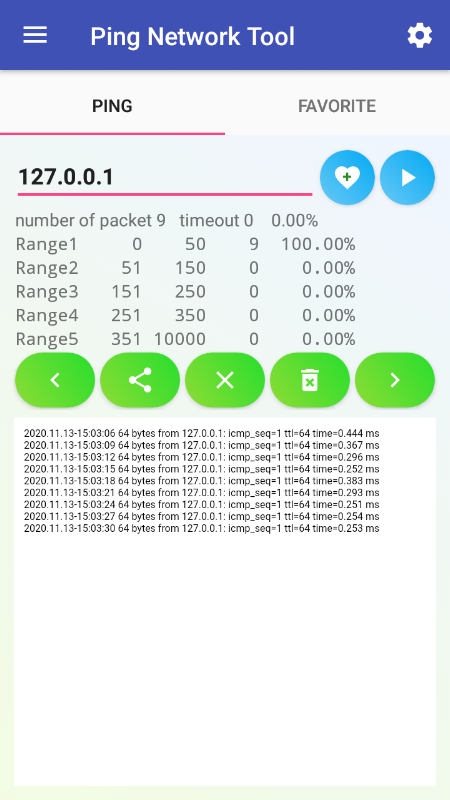Tap the green left arrow button

[55, 380]
